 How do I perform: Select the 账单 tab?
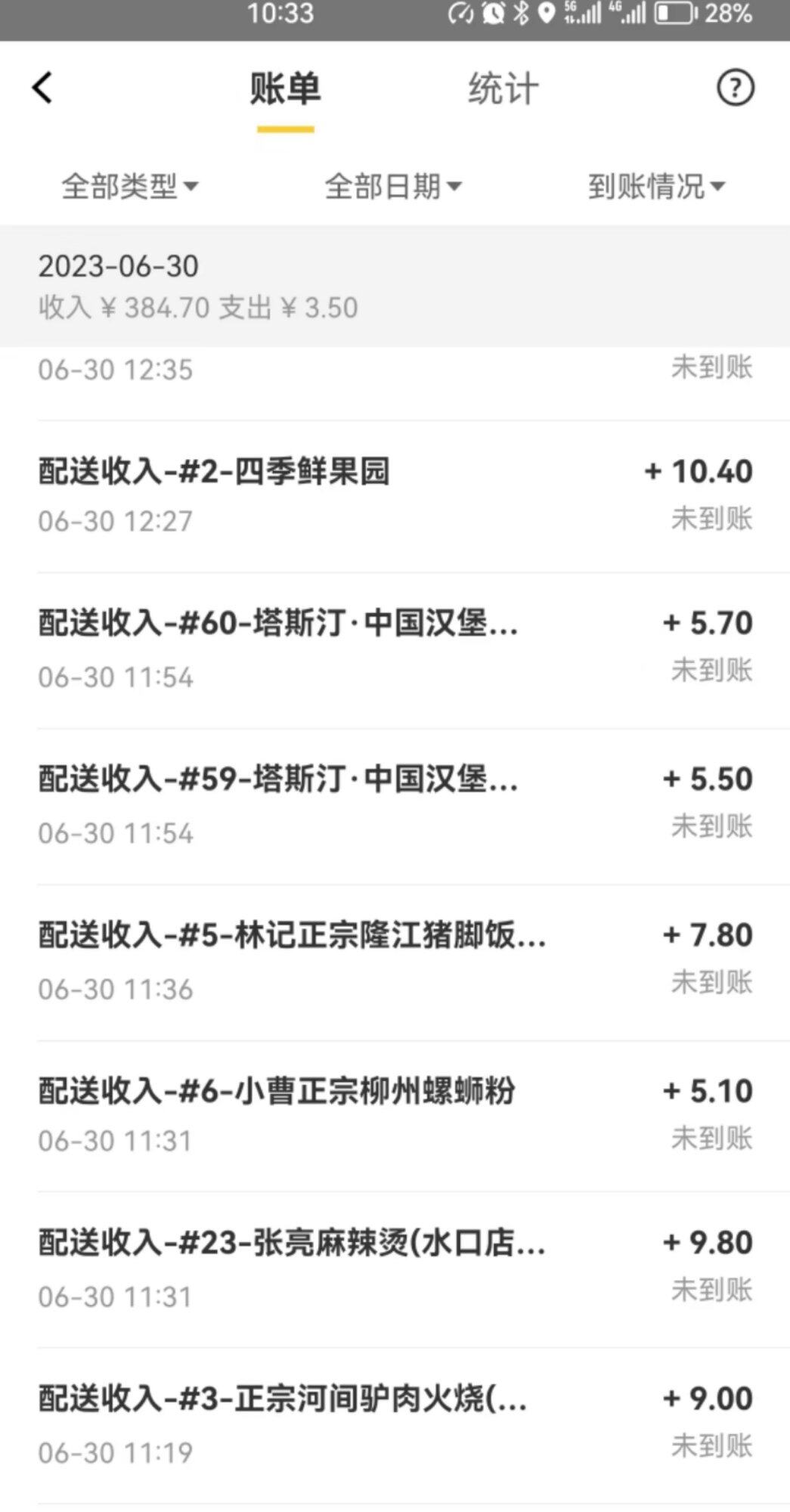click(285, 89)
